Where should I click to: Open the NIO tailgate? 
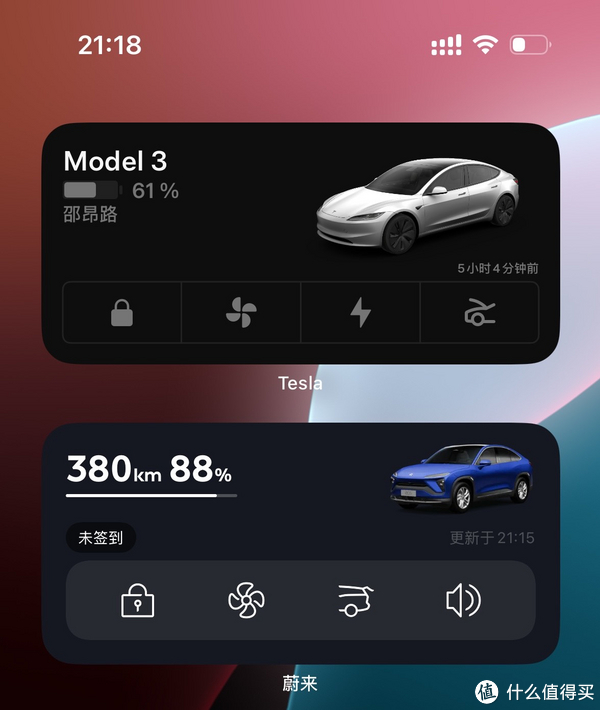(x=355, y=600)
